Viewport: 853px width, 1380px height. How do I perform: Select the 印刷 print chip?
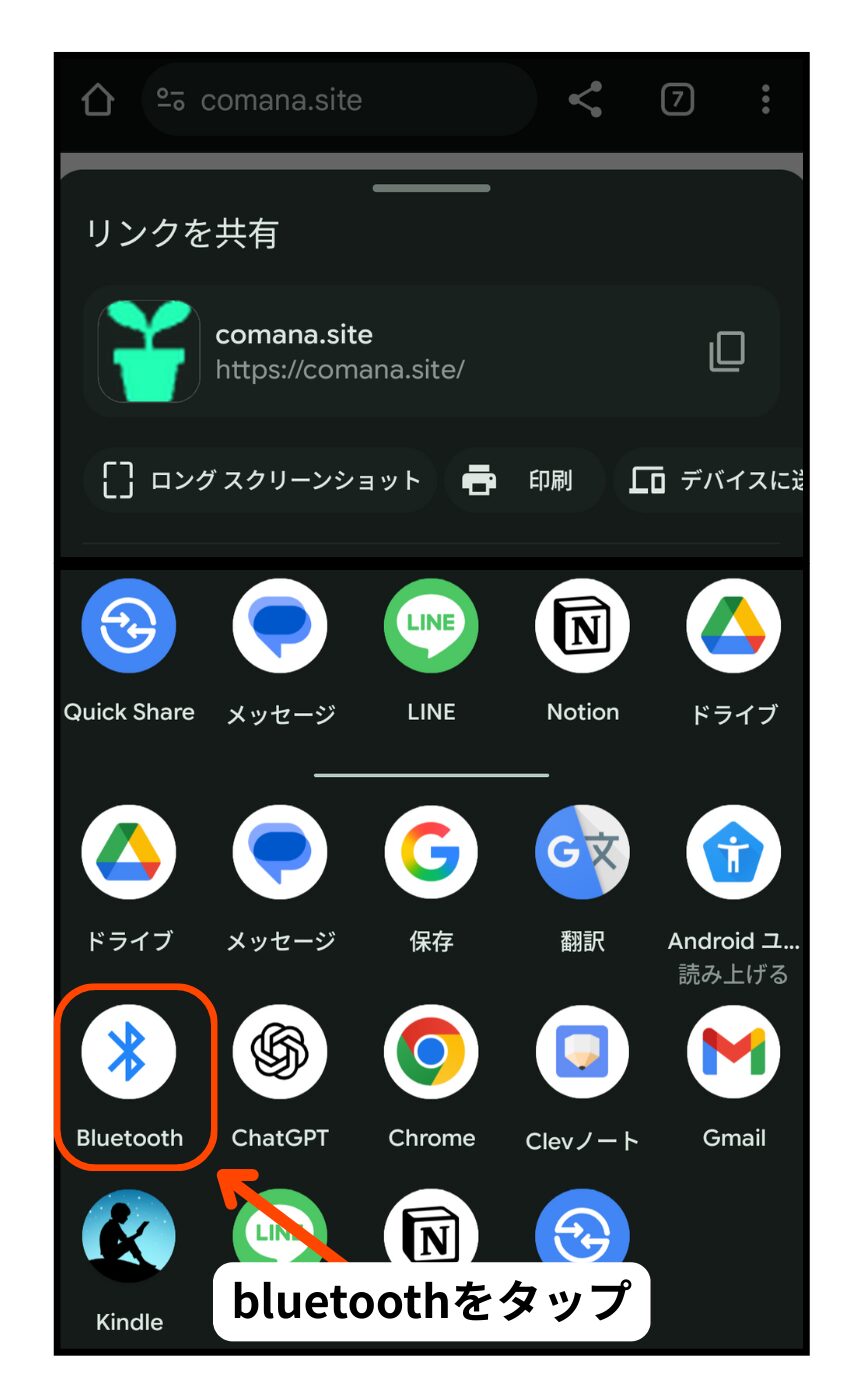pyautogui.click(x=524, y=480)
